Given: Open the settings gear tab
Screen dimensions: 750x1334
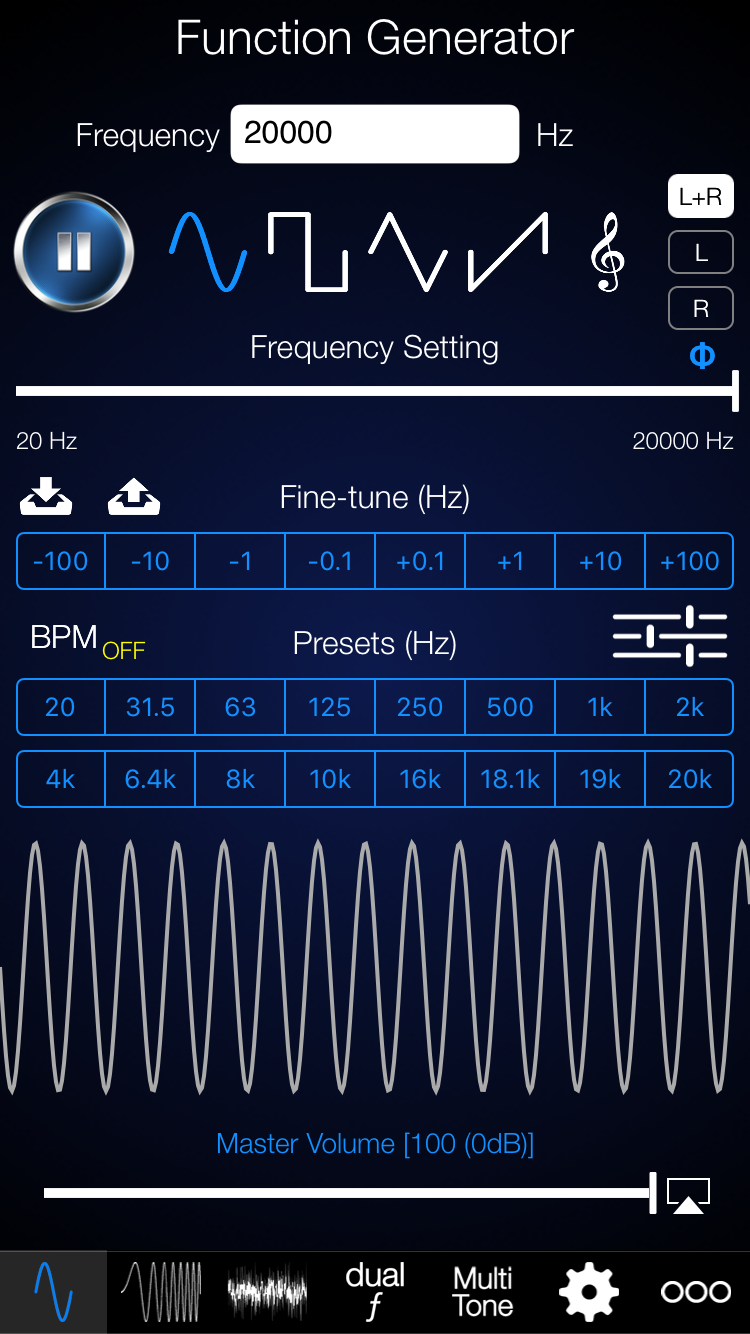Looking at the screenshot, I should coord(589,1292).
